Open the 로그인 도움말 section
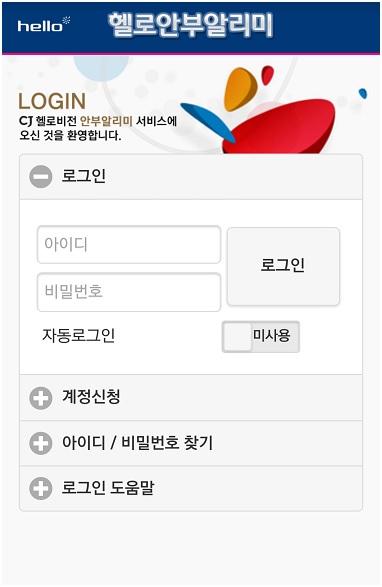382x587 pixels. point(191,489)
